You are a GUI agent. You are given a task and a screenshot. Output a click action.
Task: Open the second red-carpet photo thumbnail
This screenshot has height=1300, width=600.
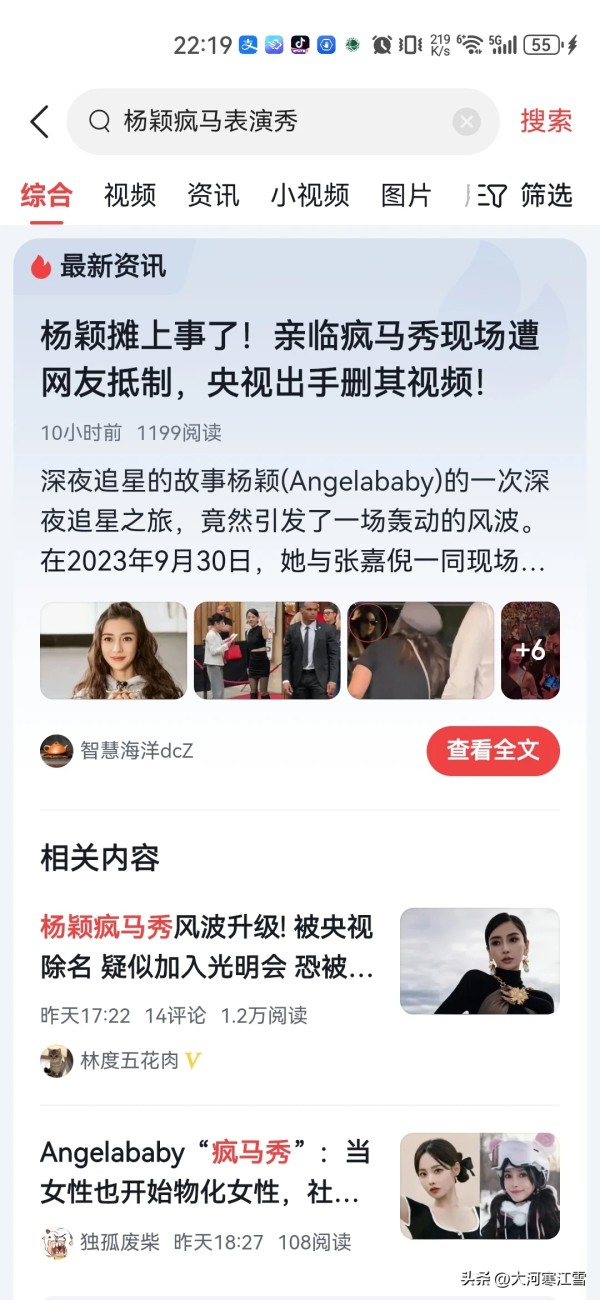267,650
